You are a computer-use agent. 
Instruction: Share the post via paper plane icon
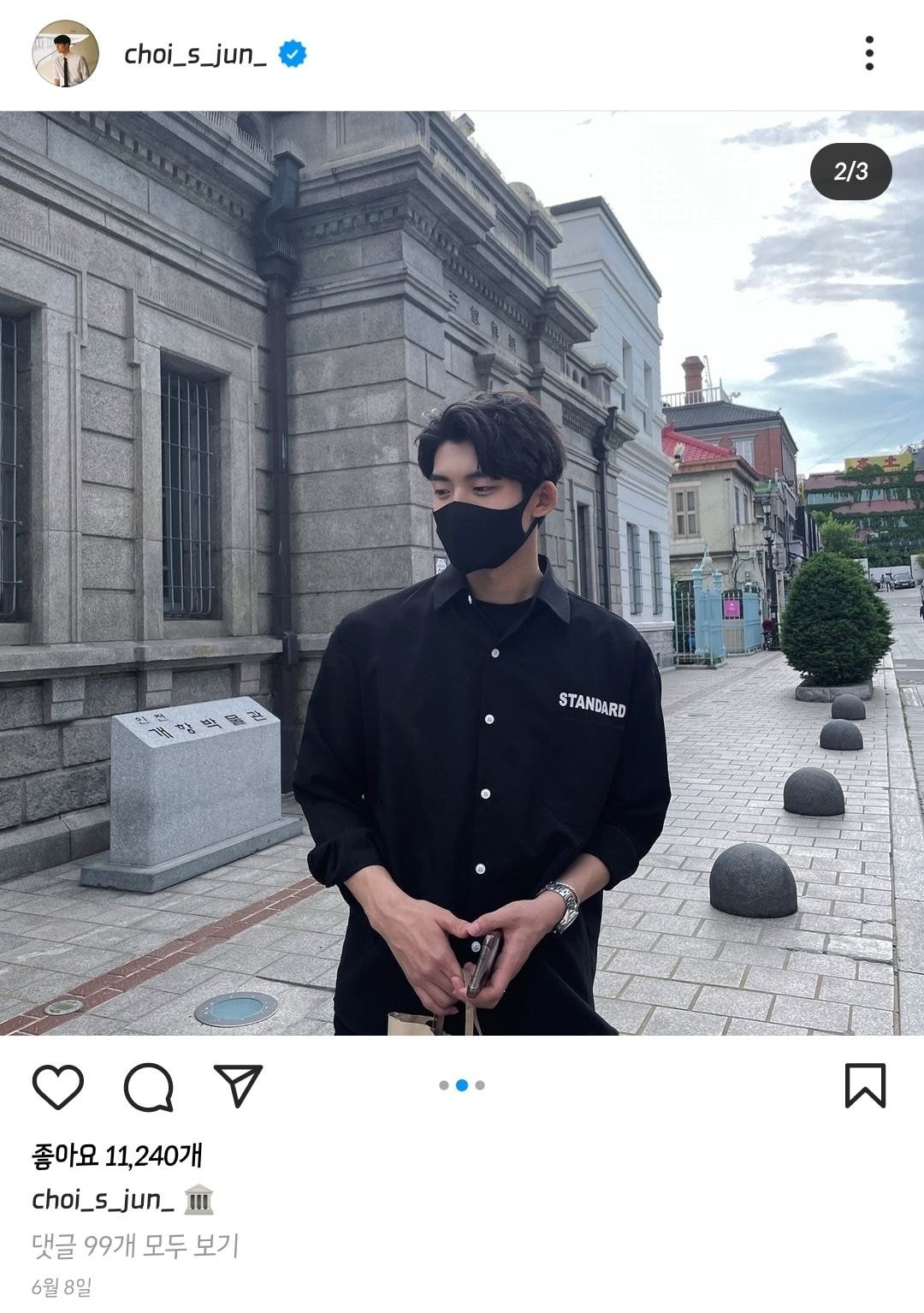click(238, 1085)
